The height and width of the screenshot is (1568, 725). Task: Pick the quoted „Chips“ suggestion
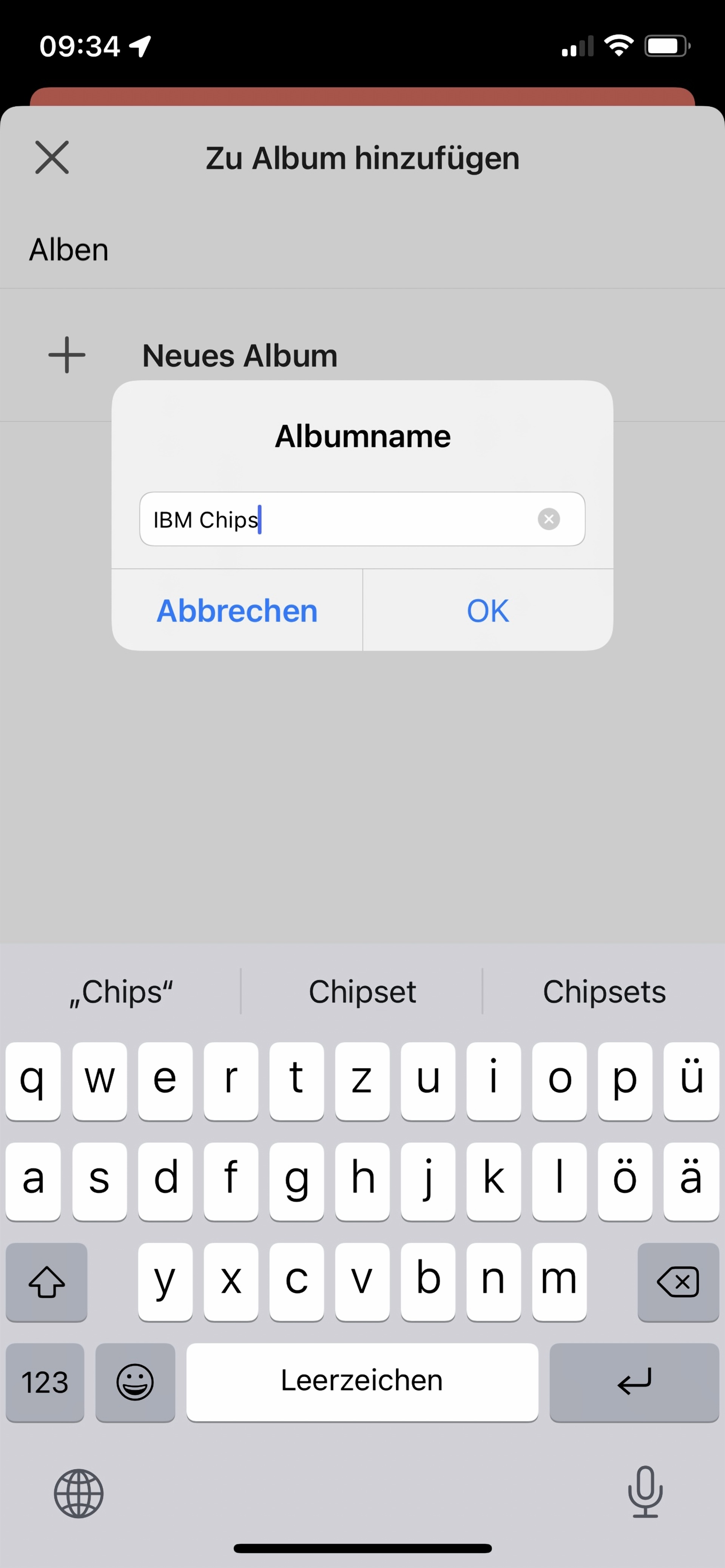(x=120, y=991)
